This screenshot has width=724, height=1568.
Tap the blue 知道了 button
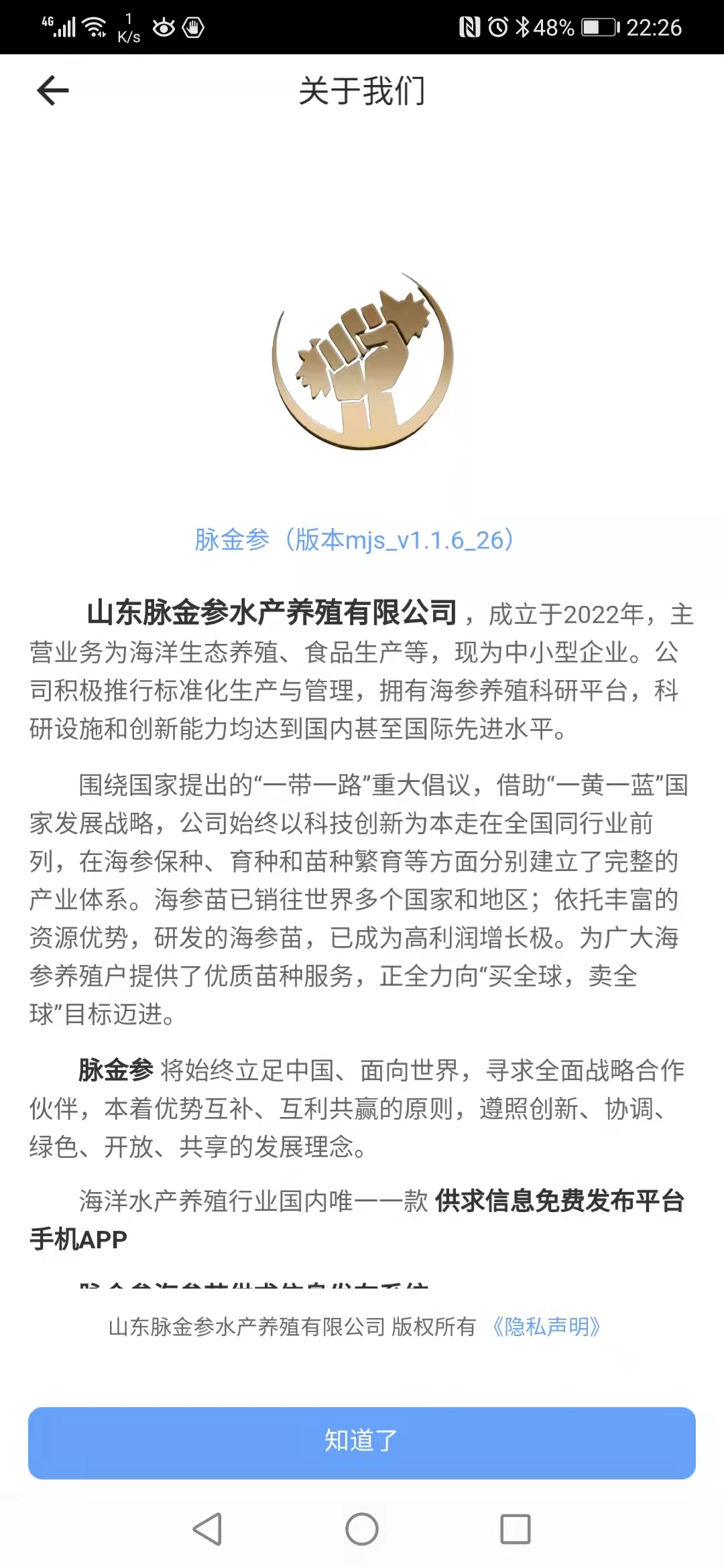(x=362, y=1443)
